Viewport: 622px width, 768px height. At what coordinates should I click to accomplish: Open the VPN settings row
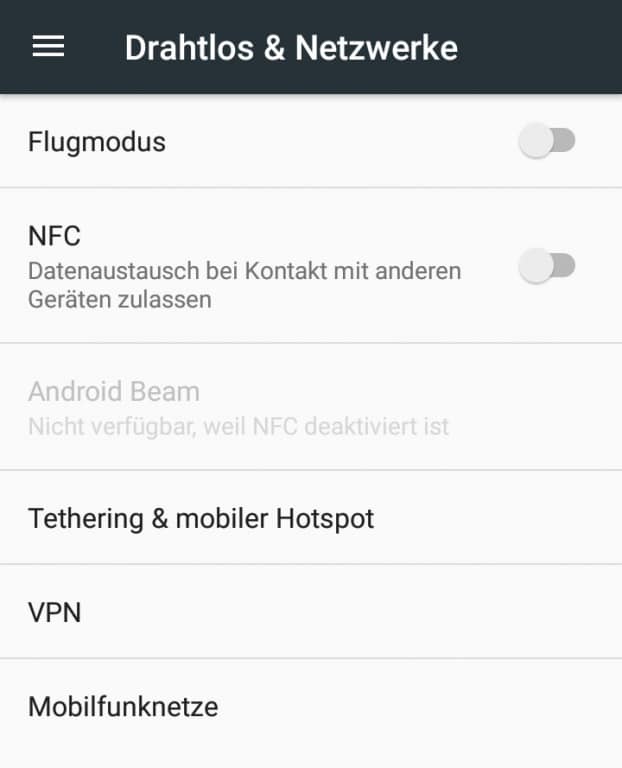pos(55,612)
